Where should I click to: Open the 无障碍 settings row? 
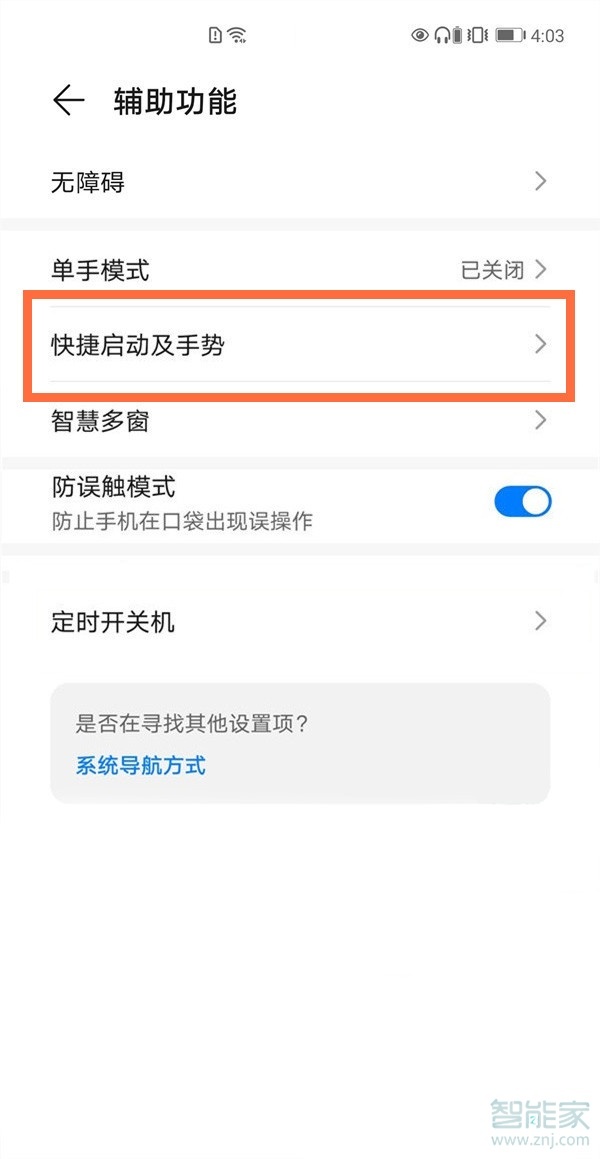pos(300,182)
